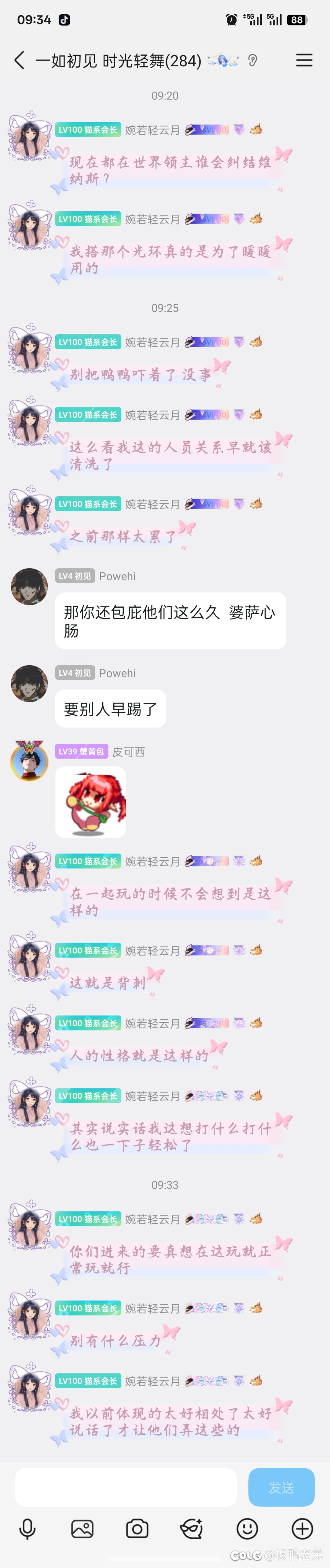This screenshot has height=1568, width=330.
Task: Open the emoji panel
Action: (248, 1529)
